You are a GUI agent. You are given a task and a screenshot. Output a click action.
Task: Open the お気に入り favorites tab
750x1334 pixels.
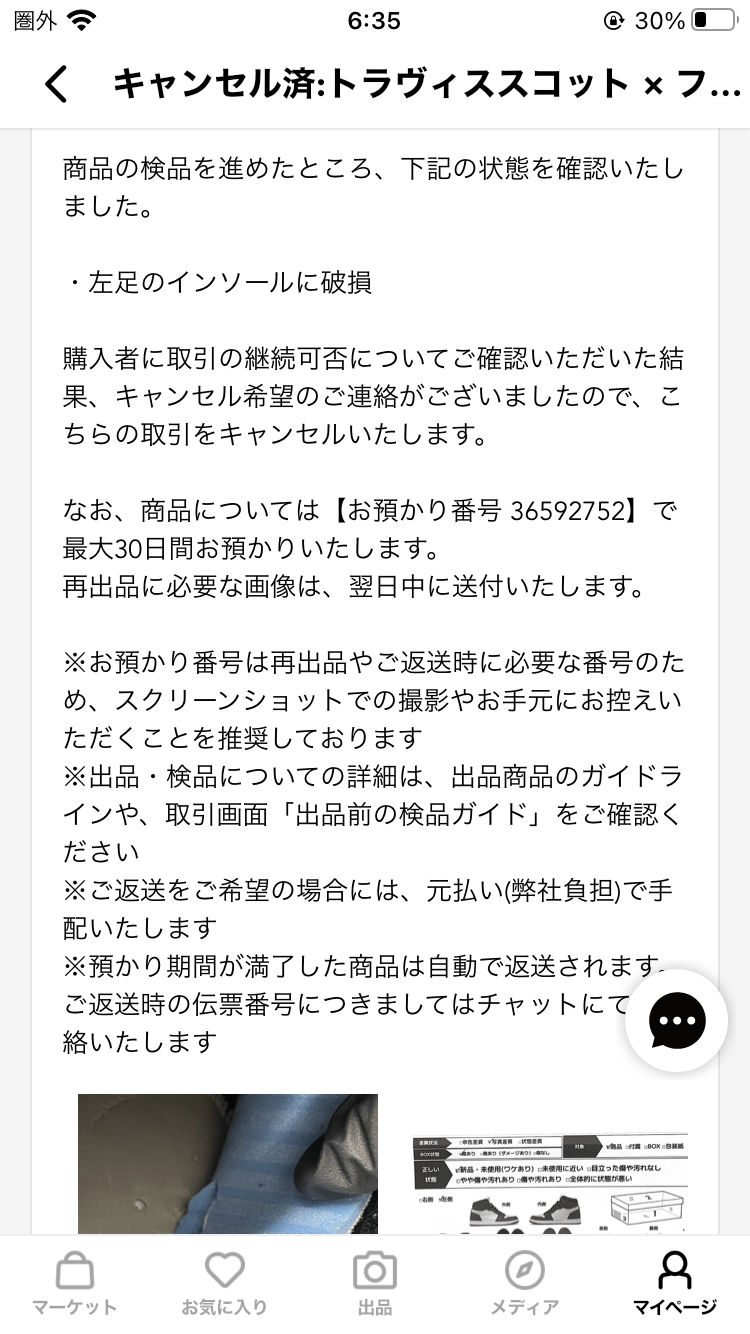tap(225, 1285)
